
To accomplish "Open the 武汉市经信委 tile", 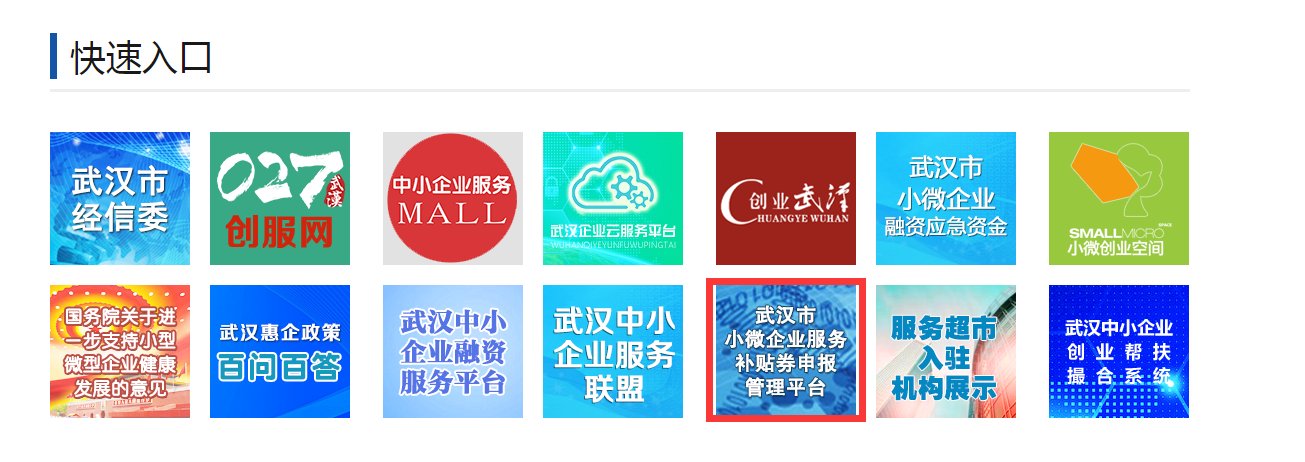I will 120,198.
